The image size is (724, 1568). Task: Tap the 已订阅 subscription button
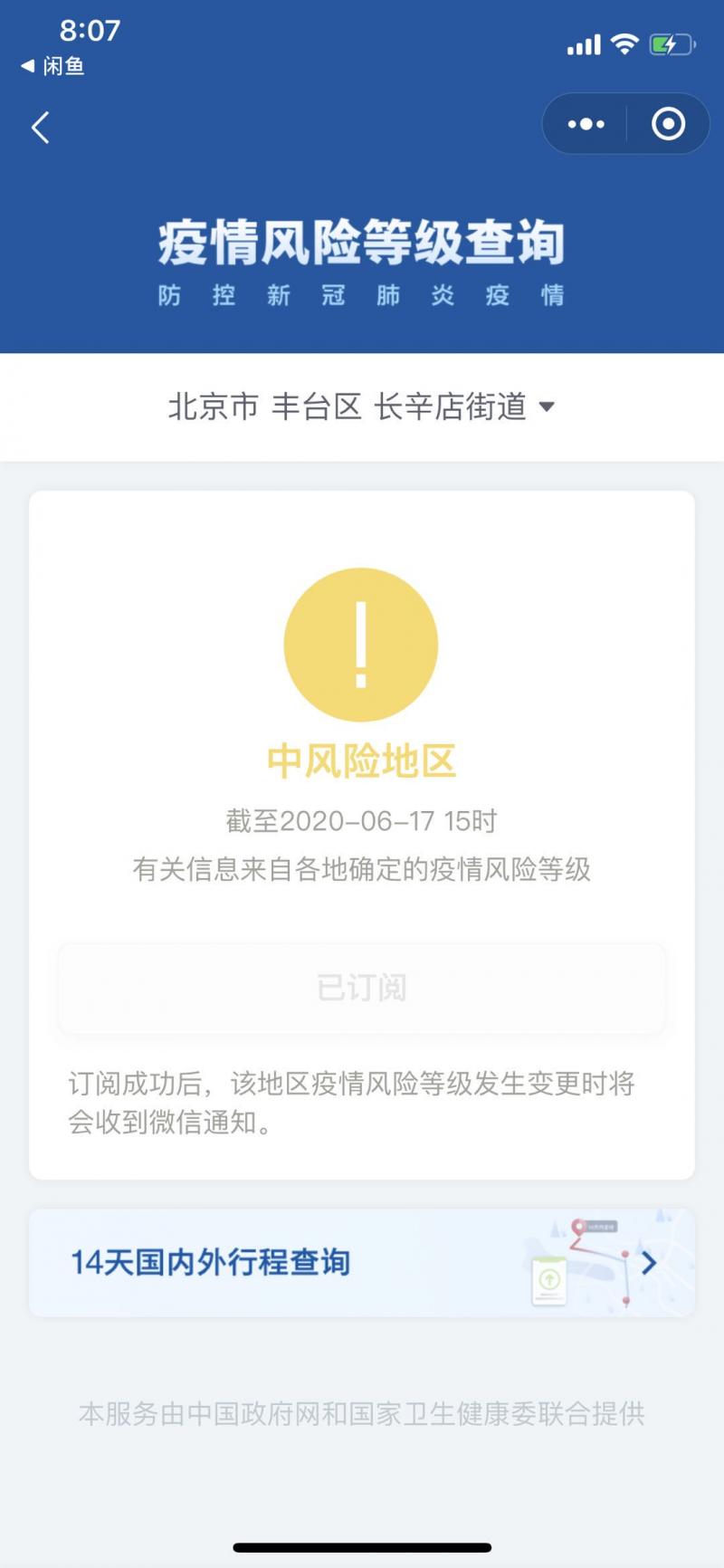[x=362, y=988]
